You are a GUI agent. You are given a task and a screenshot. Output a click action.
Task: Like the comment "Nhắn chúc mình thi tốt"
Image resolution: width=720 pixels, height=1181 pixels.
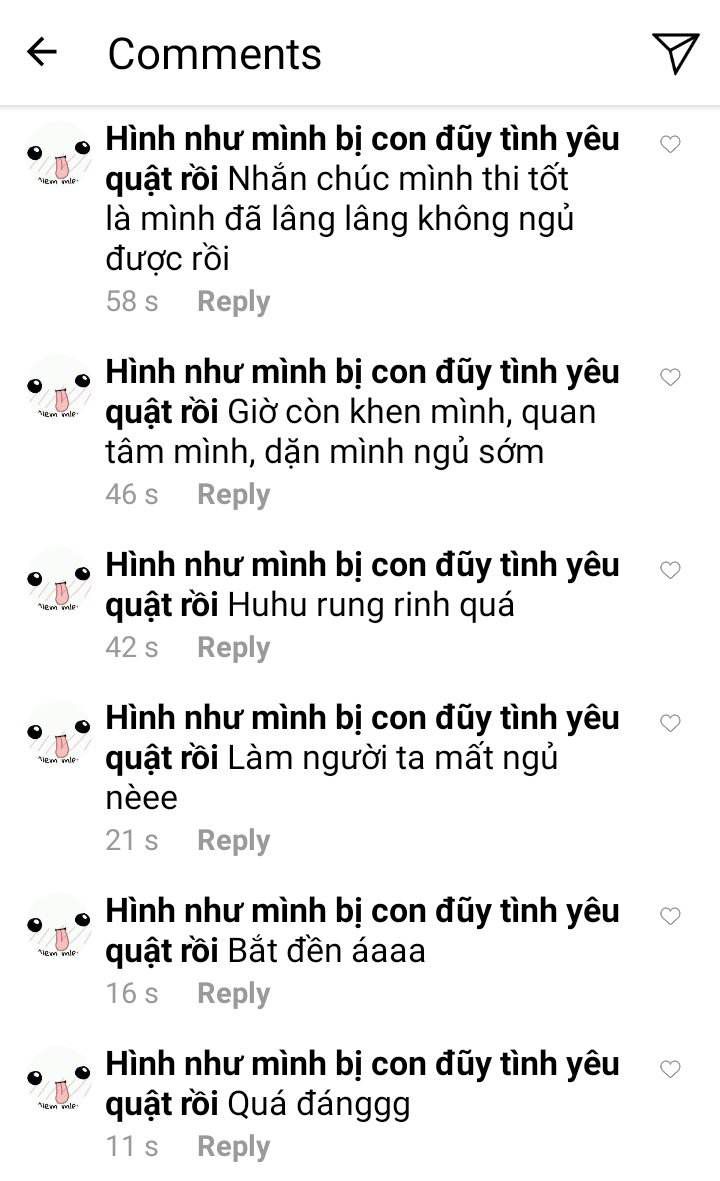tap(670, 144)
